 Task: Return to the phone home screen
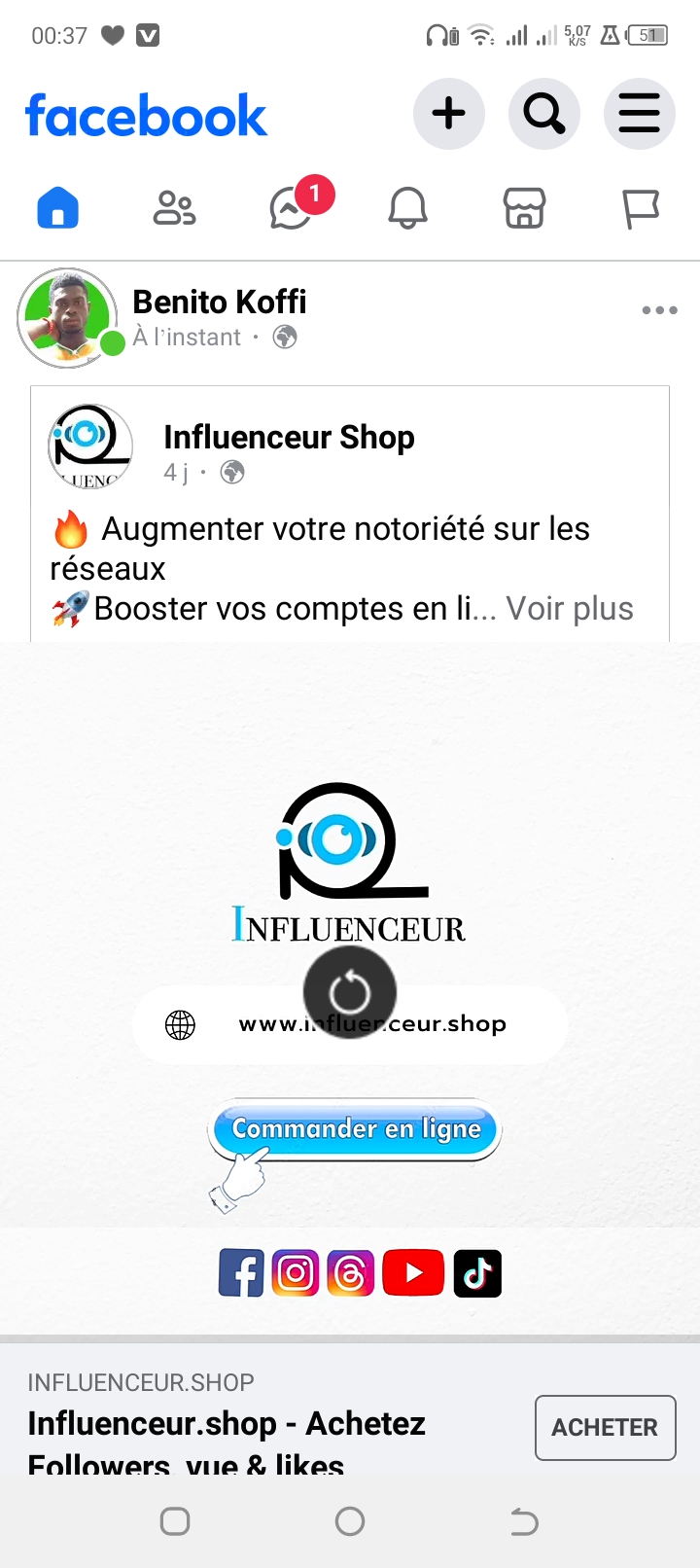click(x=350, y=1521)
